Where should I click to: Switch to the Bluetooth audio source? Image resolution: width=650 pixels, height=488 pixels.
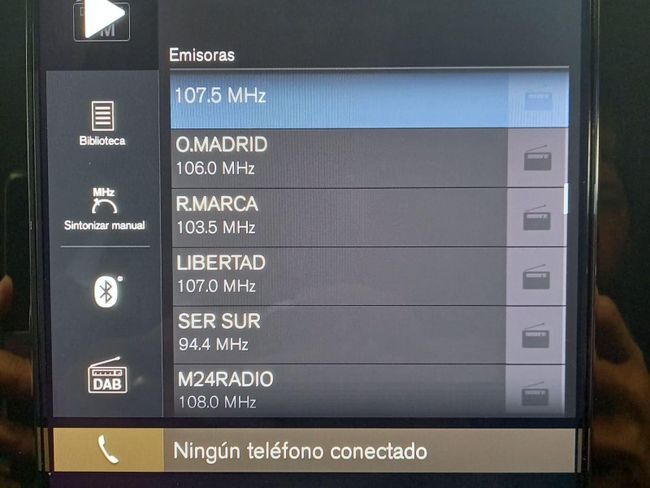(106, 291)
